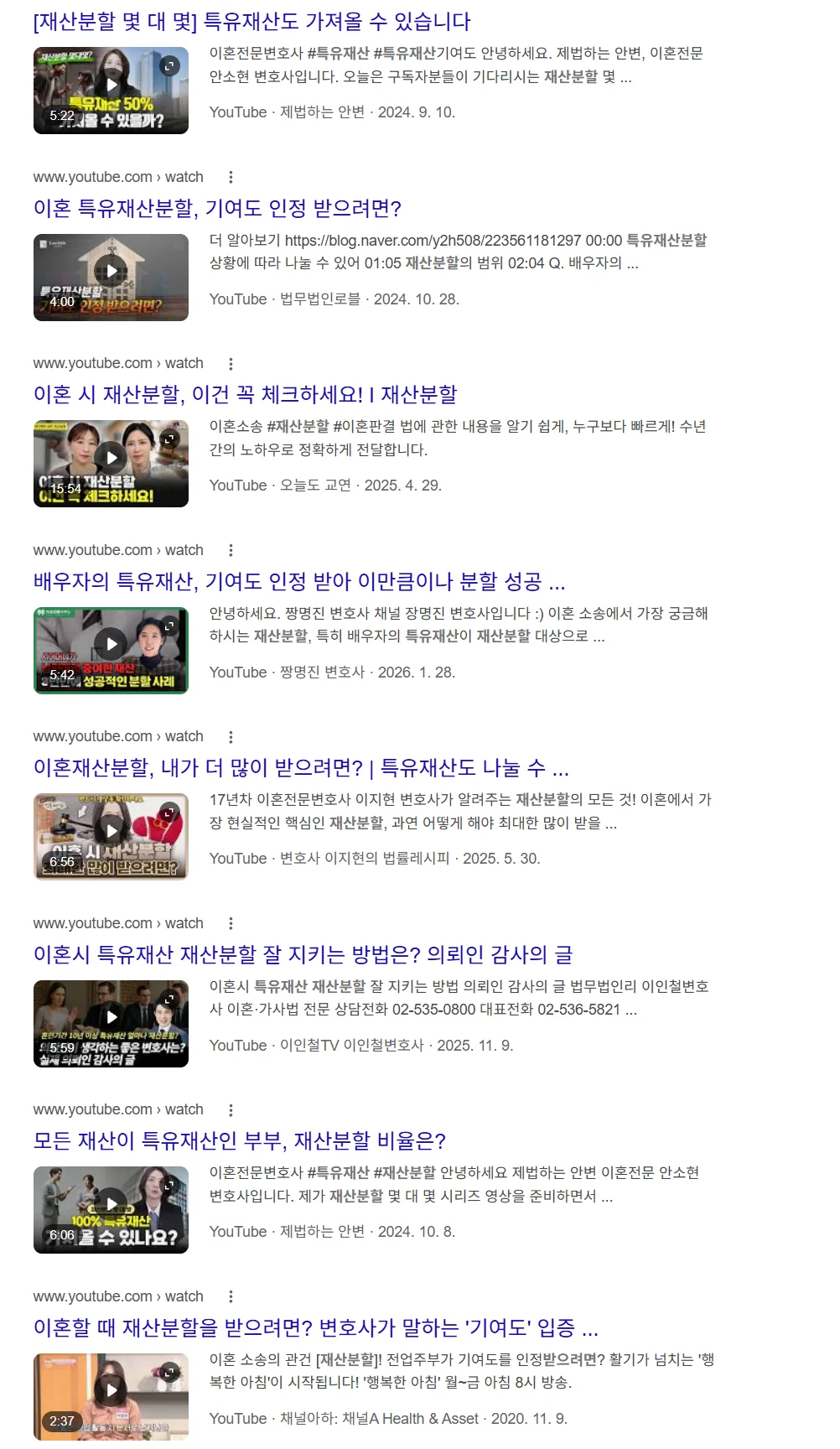Open '이혼 특유재산분할, 기여도 인정 받으려면?' link

[x=218, y=208]
